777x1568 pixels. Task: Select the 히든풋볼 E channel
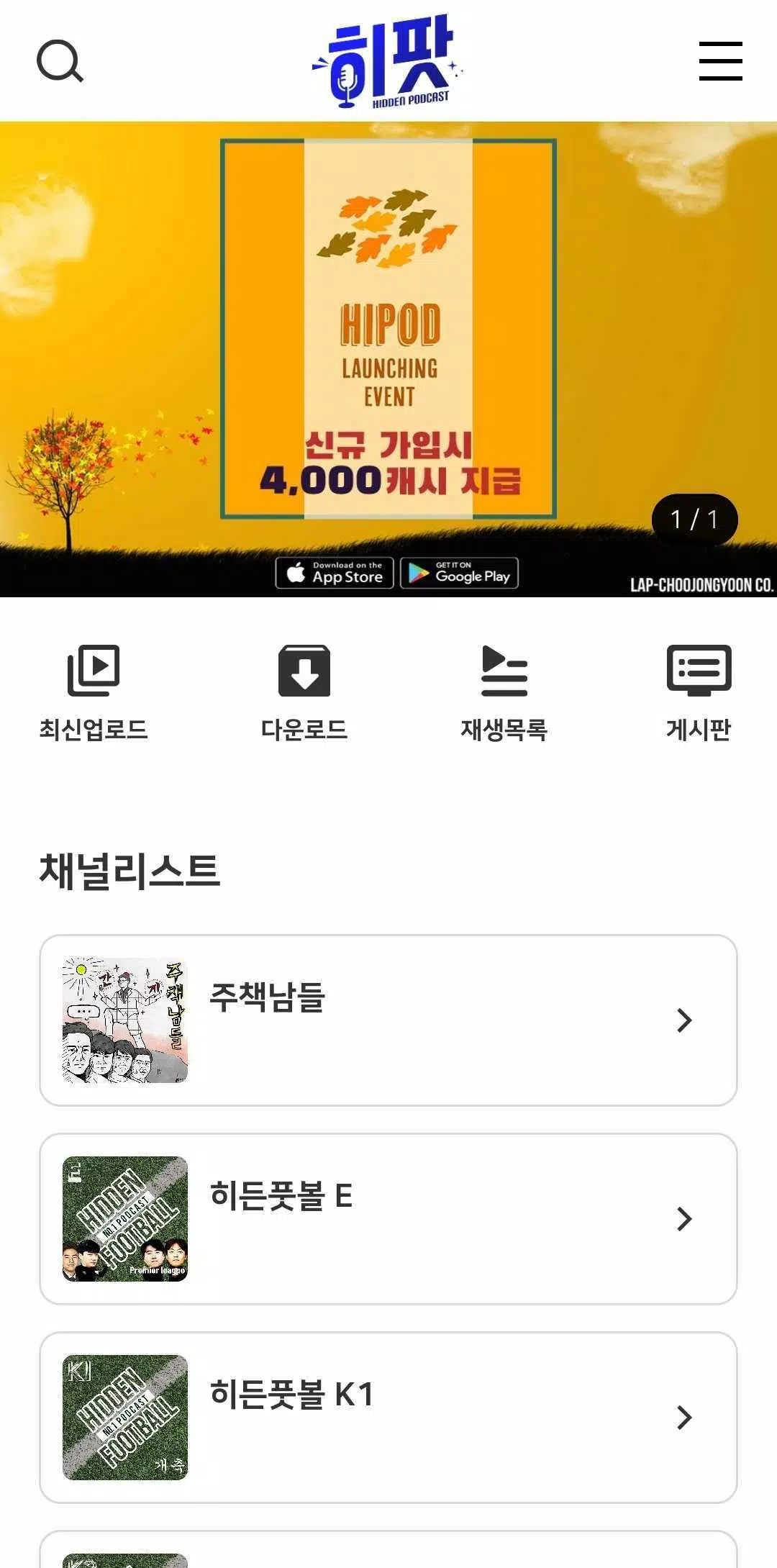(388, 1219)
